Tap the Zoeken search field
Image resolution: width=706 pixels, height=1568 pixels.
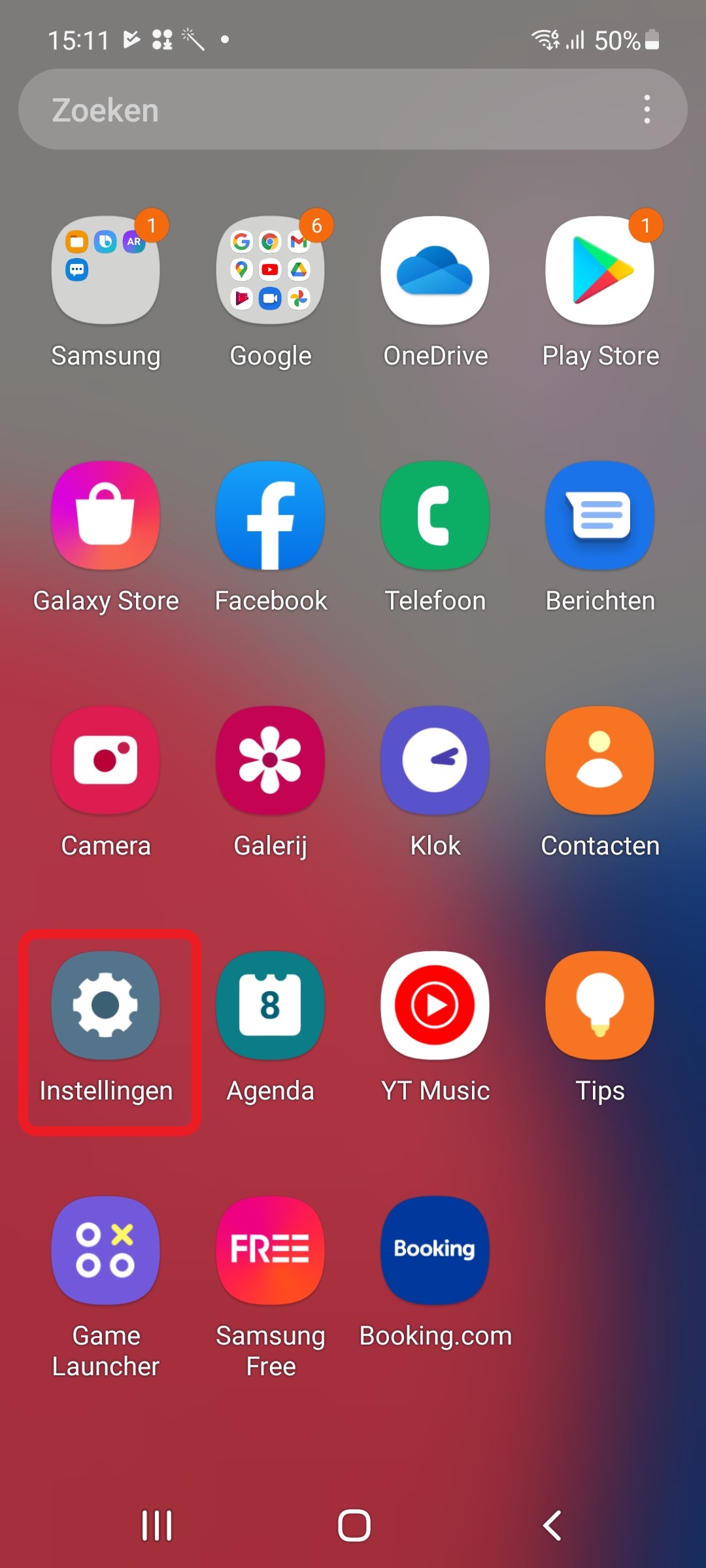(327, 110)
